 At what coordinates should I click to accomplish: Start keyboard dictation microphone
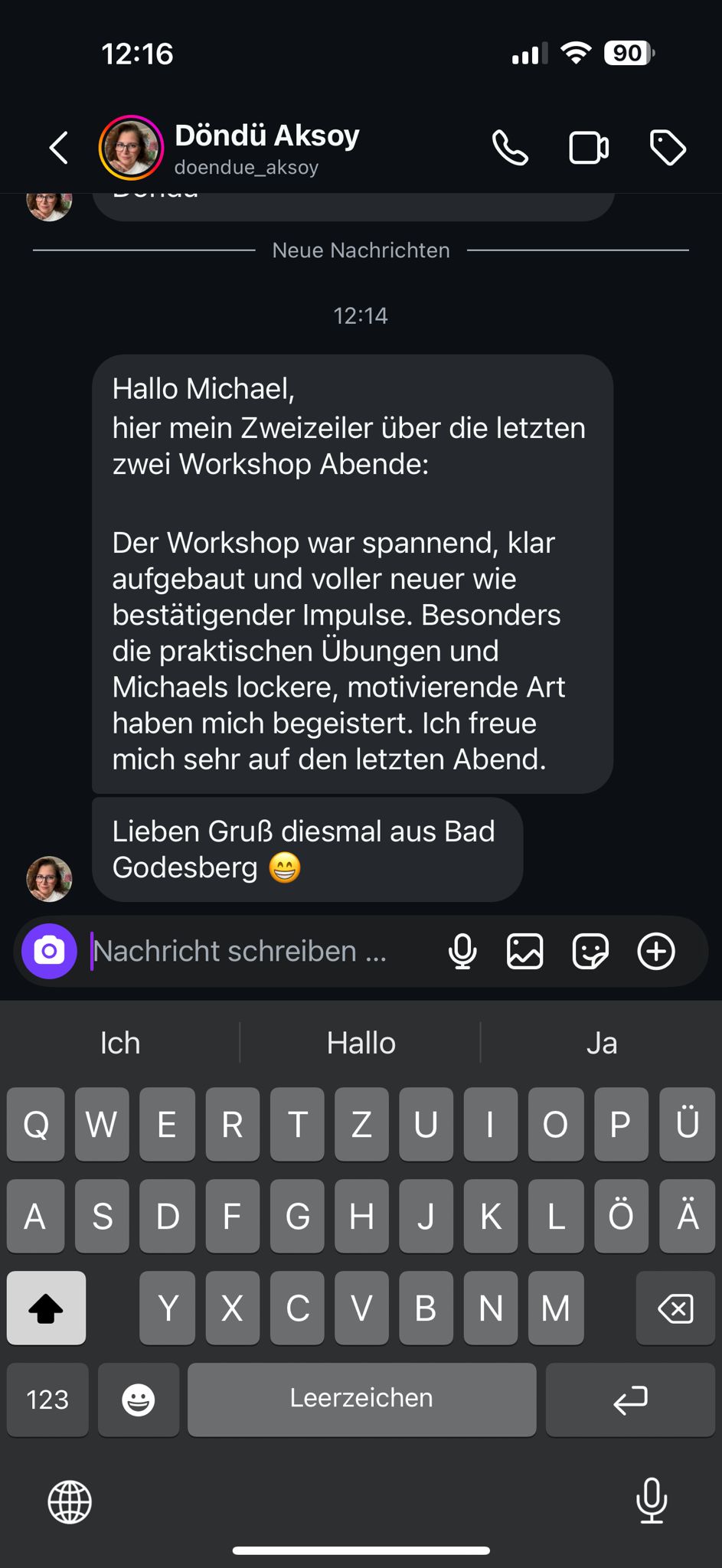[652, 1501]
